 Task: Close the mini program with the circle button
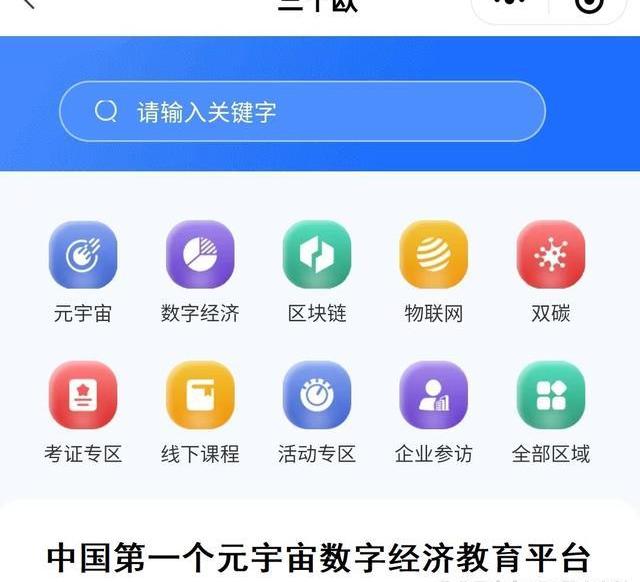590,4
